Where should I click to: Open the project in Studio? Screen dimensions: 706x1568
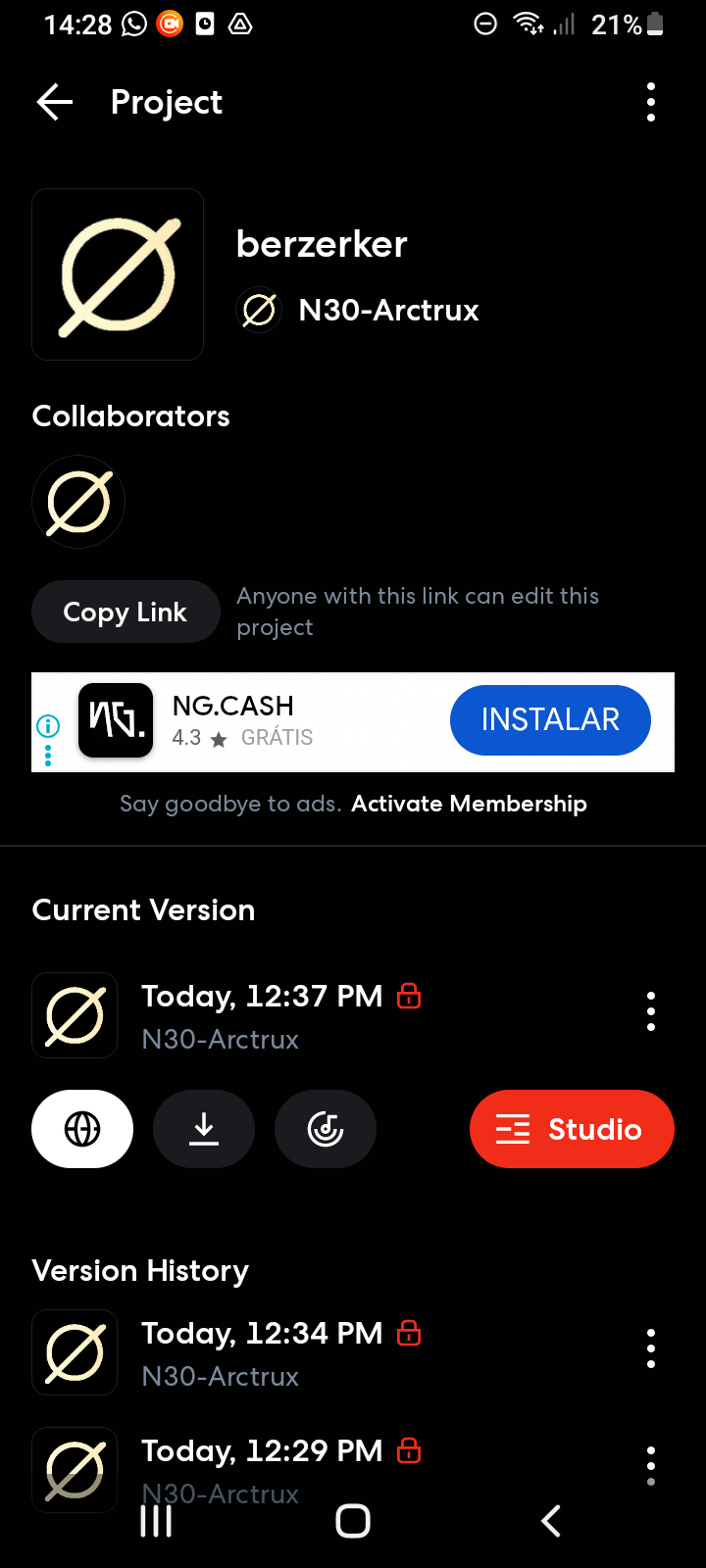tap(572, 1129)
